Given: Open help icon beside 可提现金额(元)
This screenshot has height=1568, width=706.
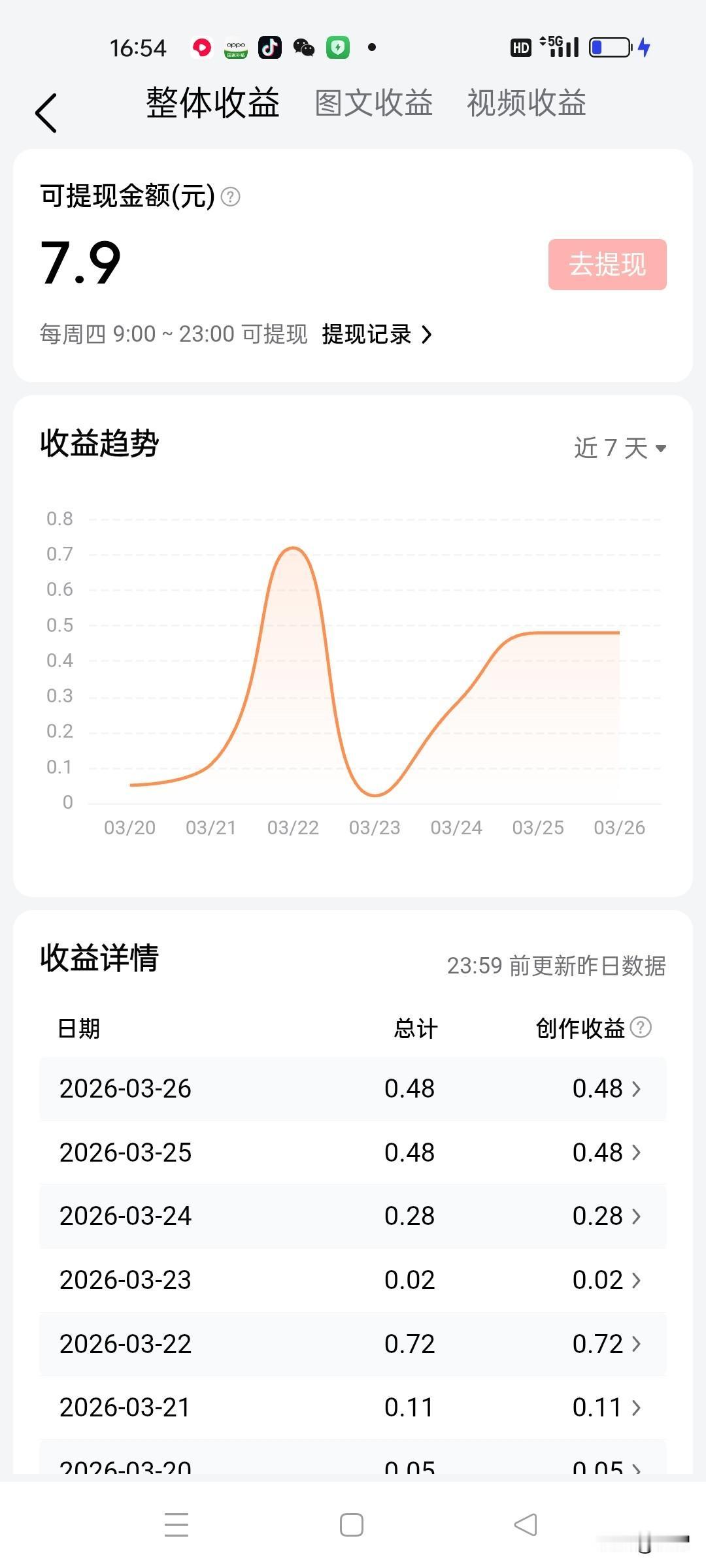Looking at the screenshot, I should (230, 197).
